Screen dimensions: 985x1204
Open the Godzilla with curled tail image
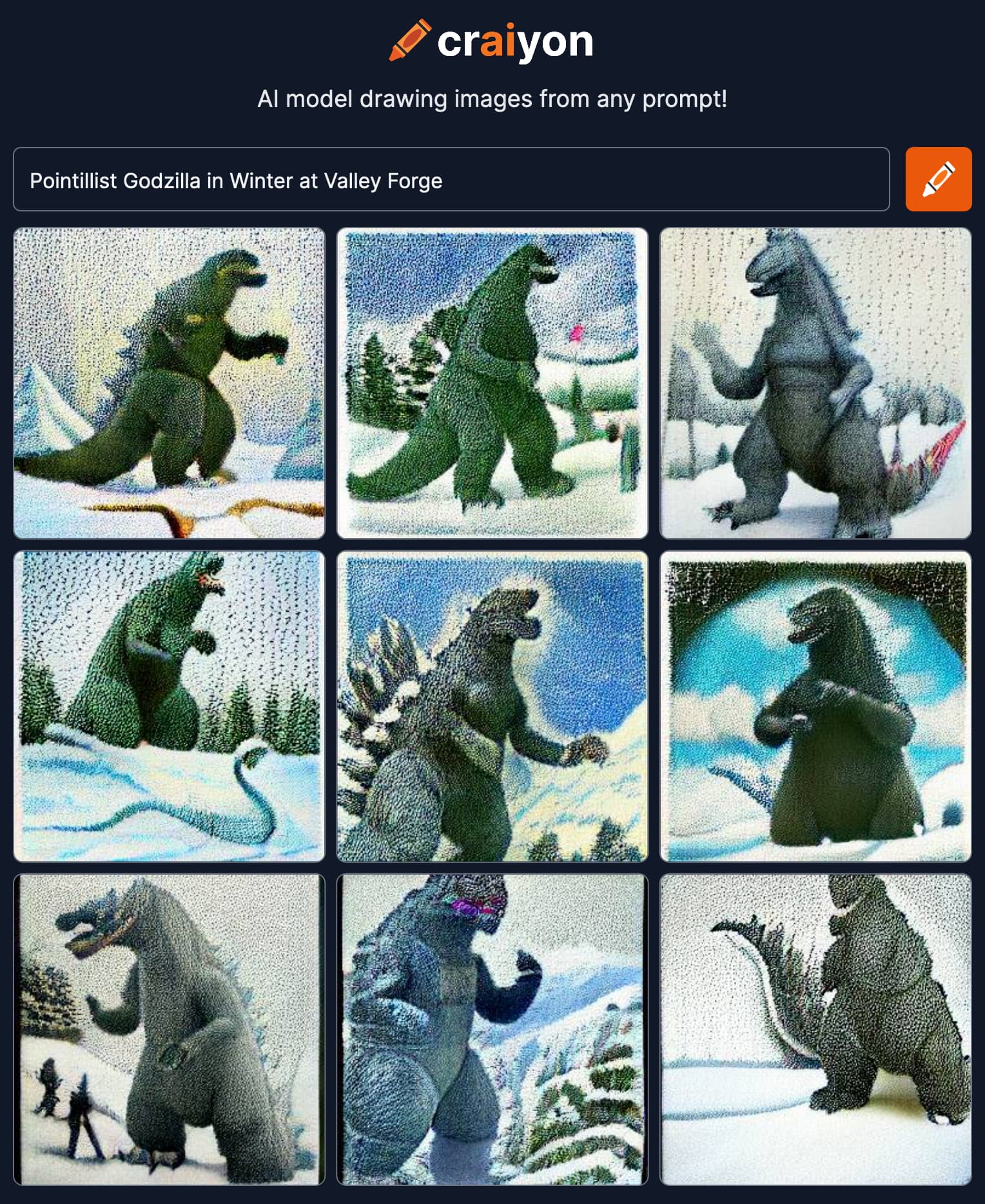pyautogui.click(x=815, y=1029)
